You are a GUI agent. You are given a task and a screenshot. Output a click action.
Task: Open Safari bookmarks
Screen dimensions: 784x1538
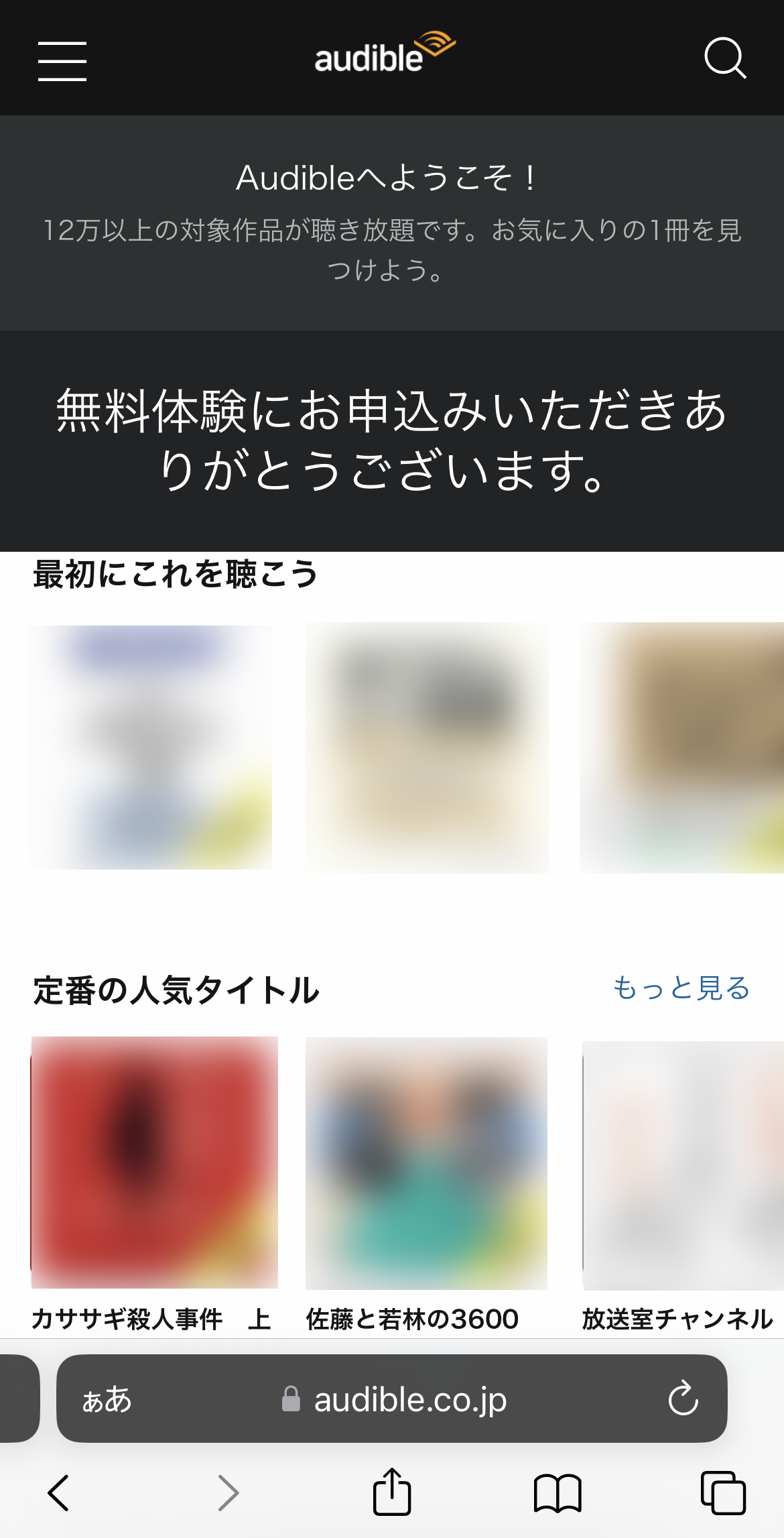click(x=558, y=1494)
